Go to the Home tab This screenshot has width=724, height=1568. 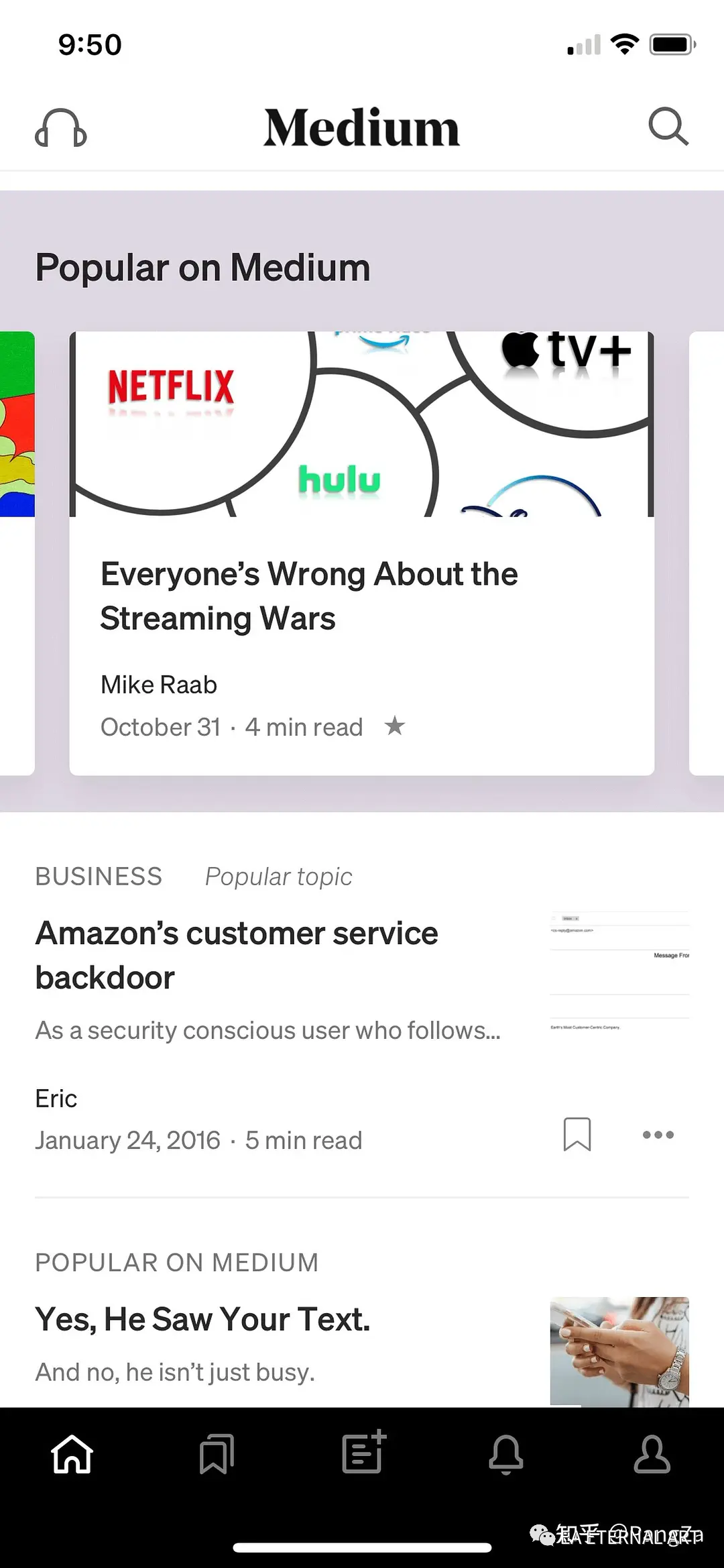tap(72, 1454)
